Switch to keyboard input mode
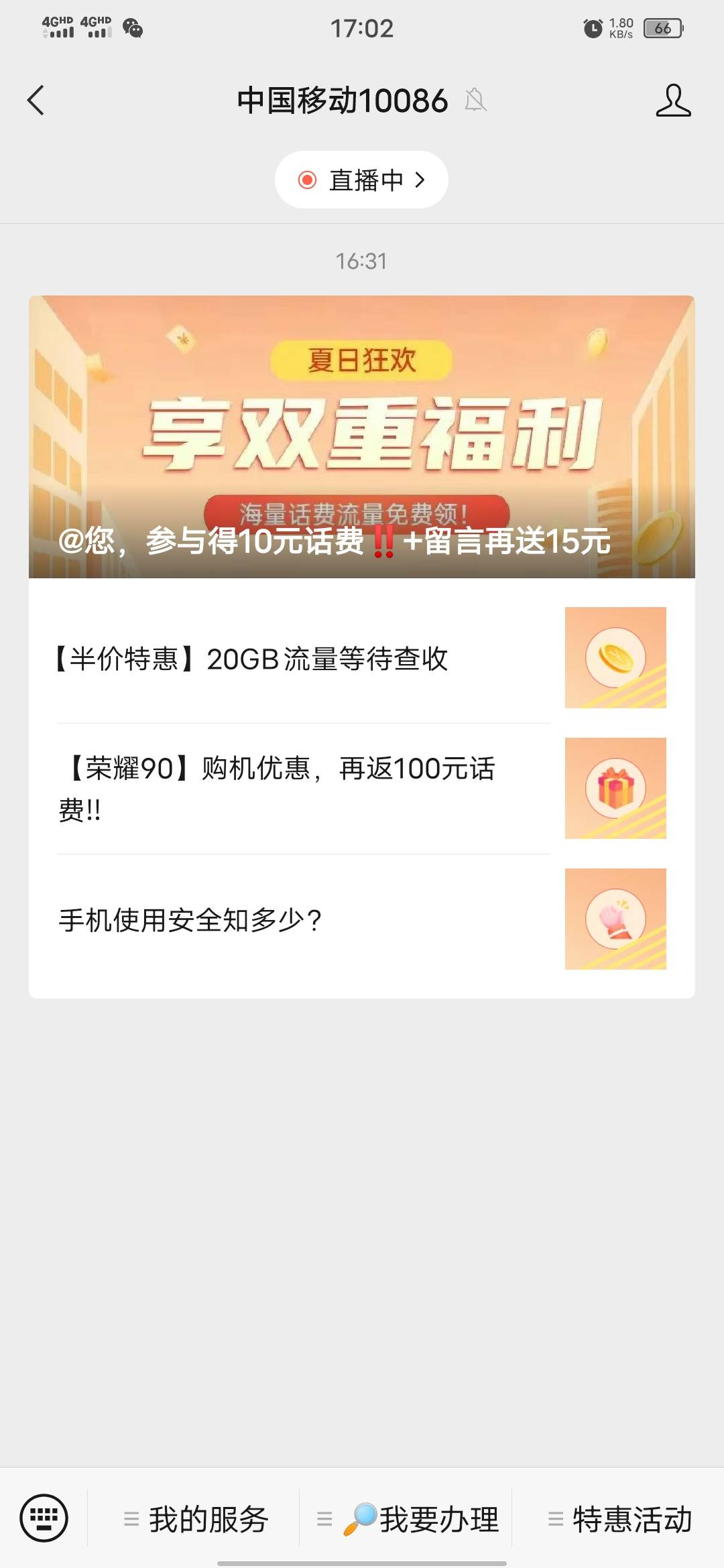 pos(44,1518)
